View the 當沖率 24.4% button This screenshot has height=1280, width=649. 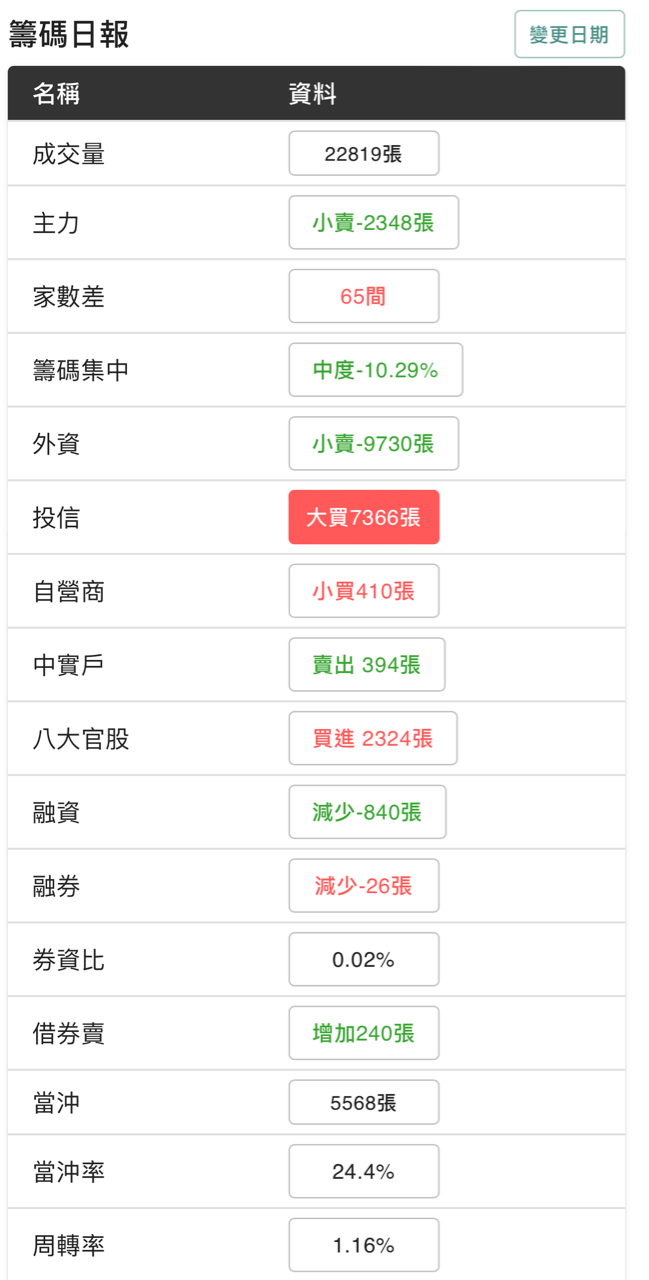[x=364, y=1171]
